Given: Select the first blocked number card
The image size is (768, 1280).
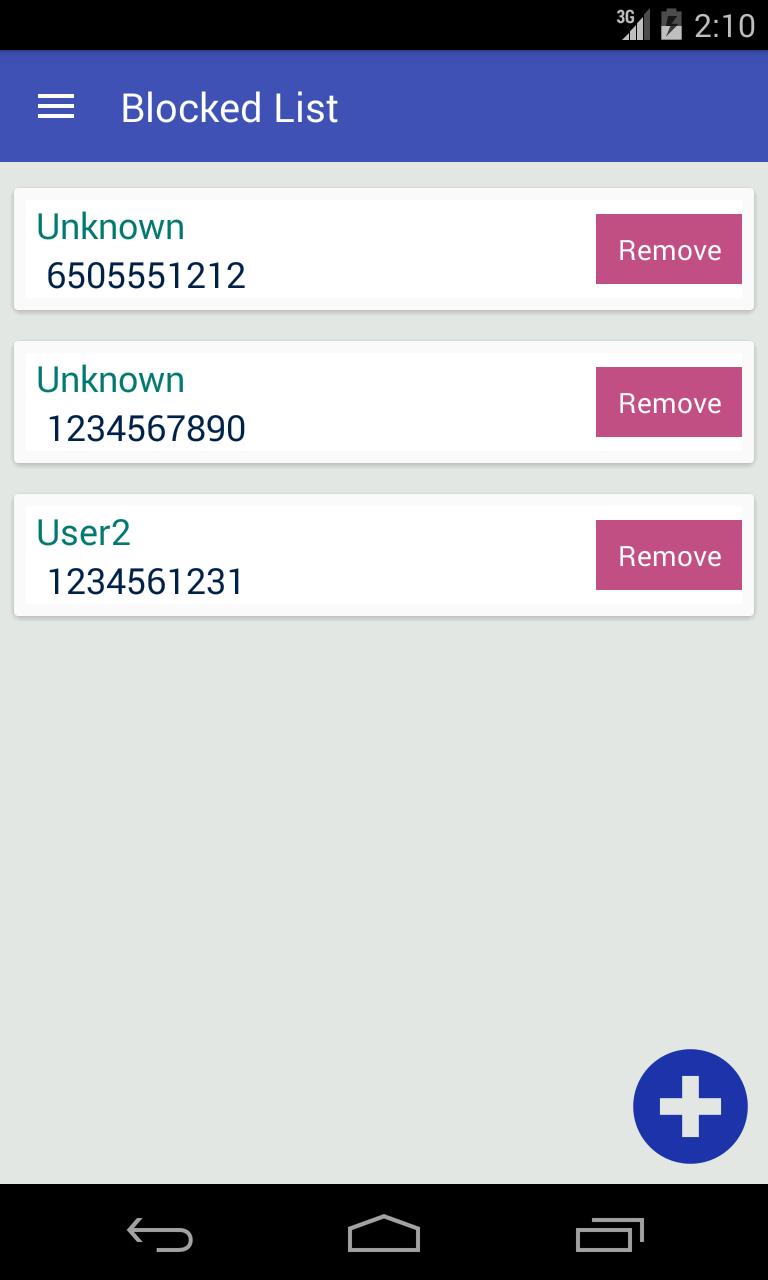Looking at the screenshot, I should click(x=300, y=248).
